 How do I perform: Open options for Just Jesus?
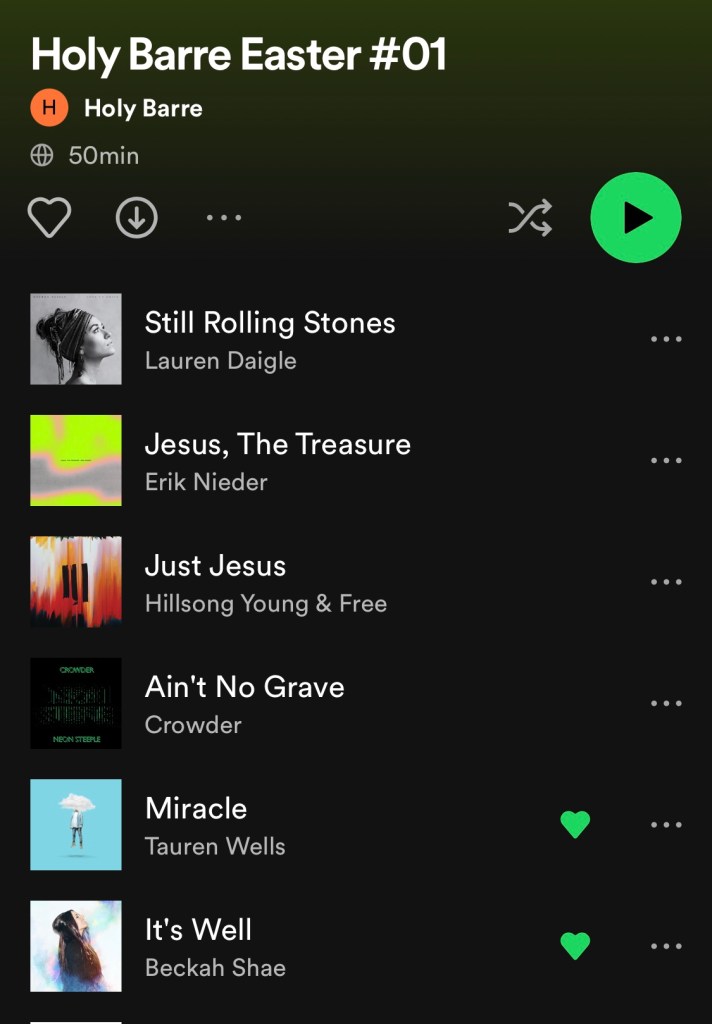pos(666,582)
